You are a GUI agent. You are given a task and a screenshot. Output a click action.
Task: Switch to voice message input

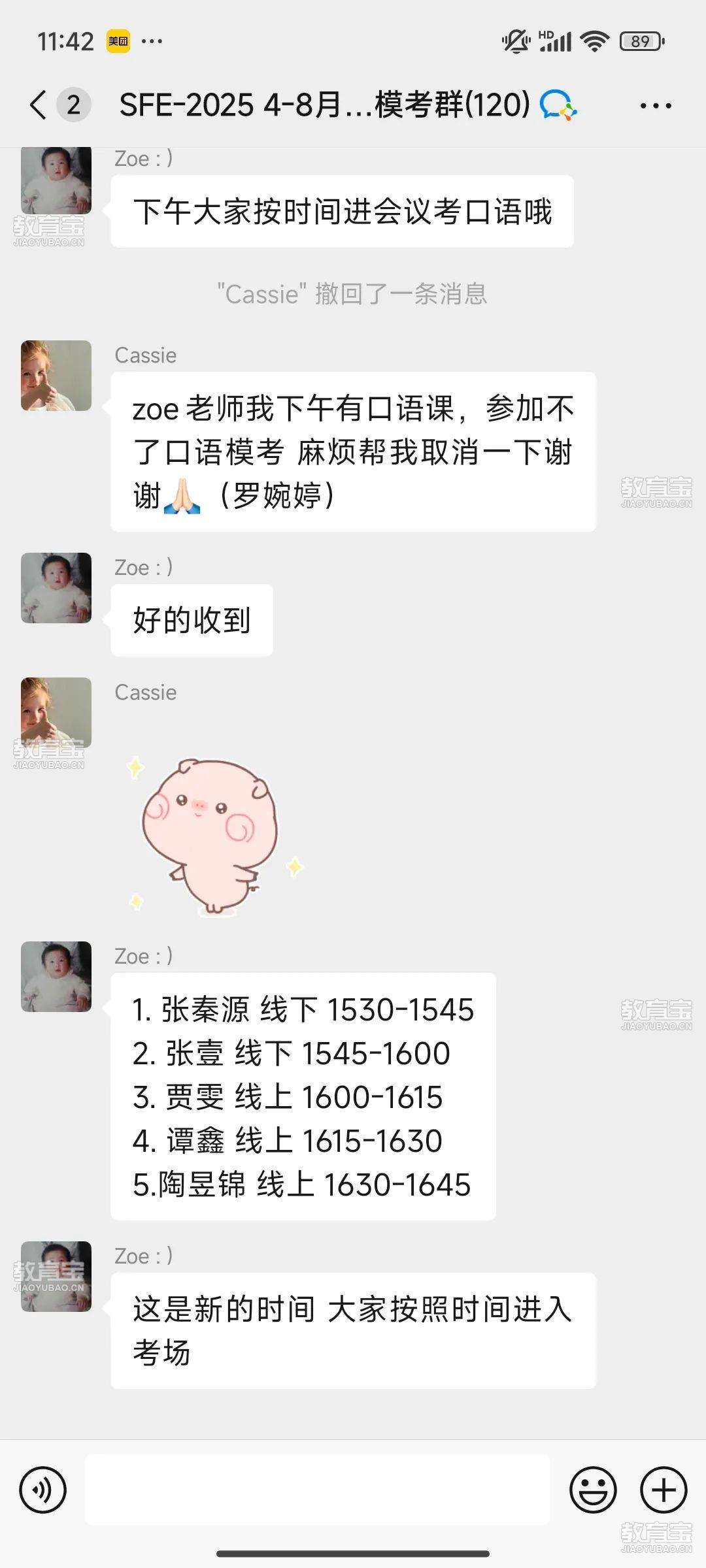coord(43,1490)
